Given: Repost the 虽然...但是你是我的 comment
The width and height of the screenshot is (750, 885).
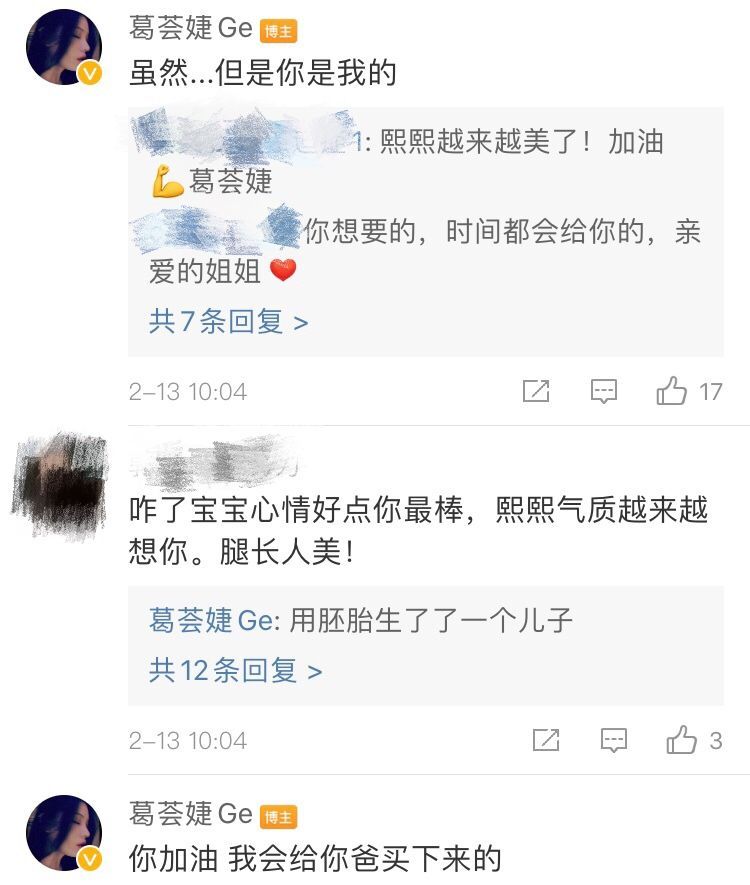Looking at the screenshot, I should coord(537,391).
